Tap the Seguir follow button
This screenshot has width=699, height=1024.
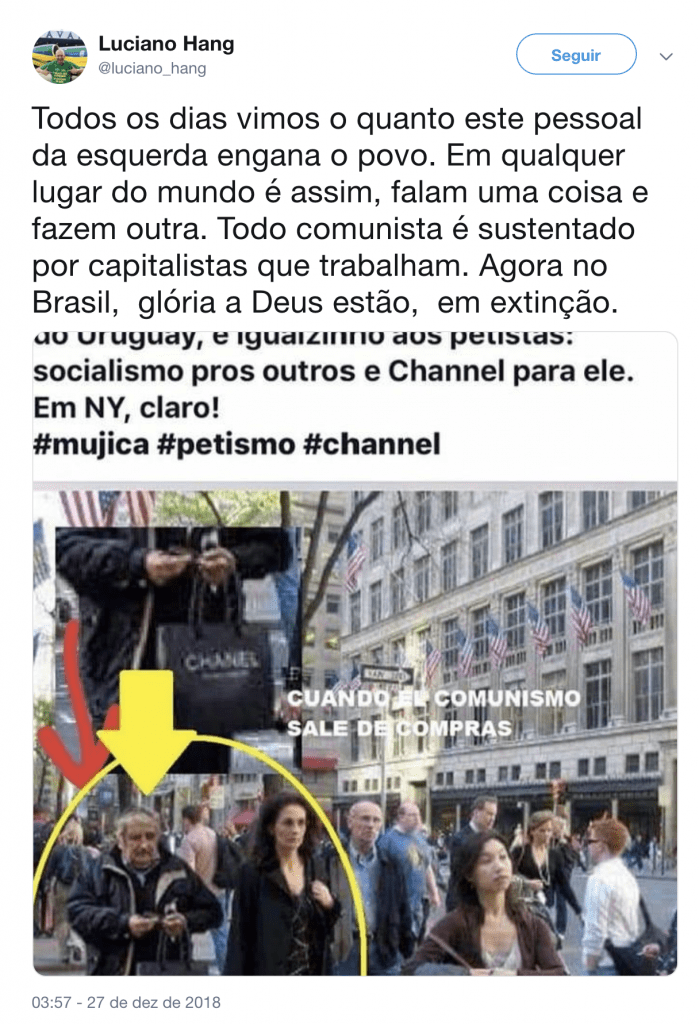pyautogui.click(x=575, y=55)
